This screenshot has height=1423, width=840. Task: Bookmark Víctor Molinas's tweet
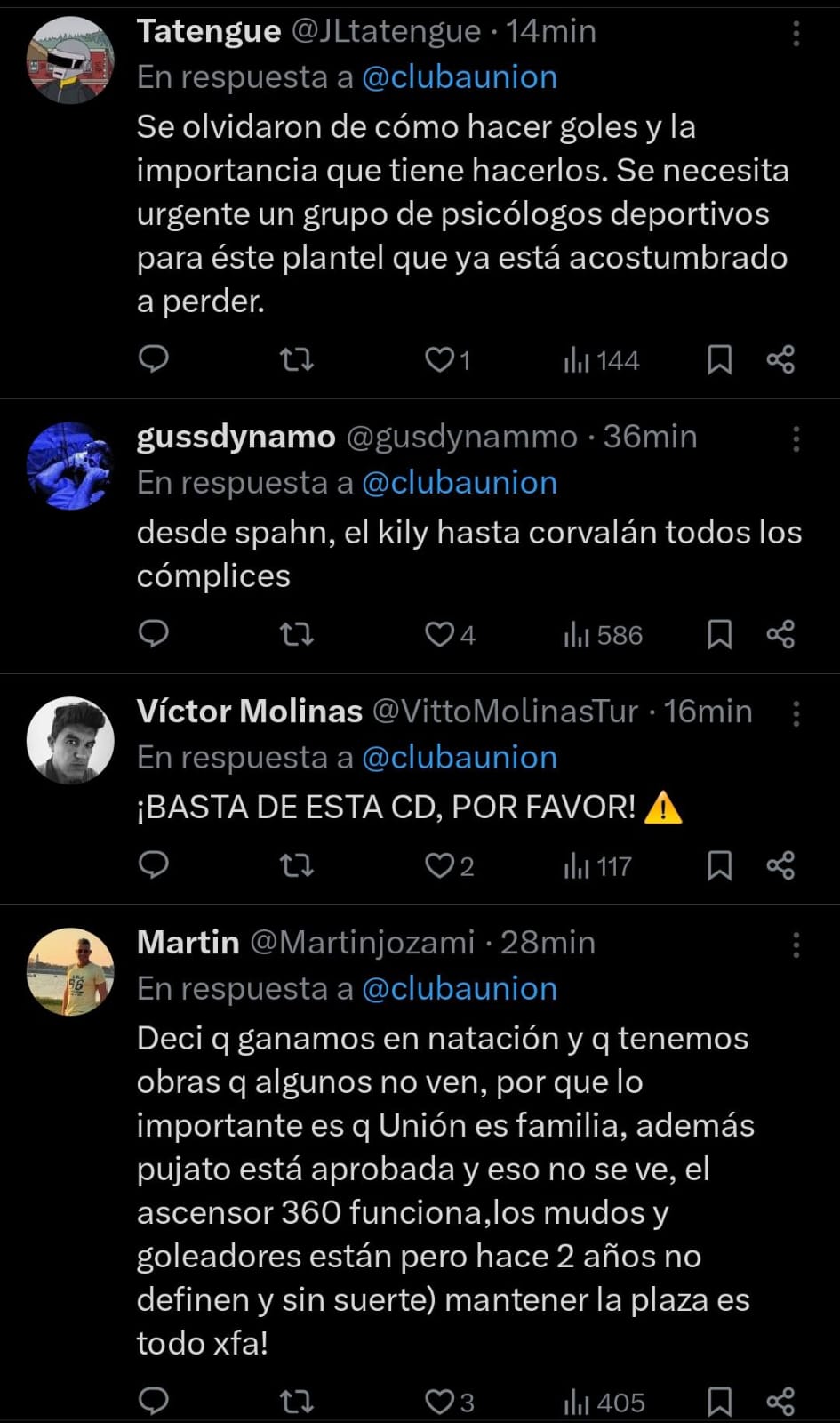[719, 865]
